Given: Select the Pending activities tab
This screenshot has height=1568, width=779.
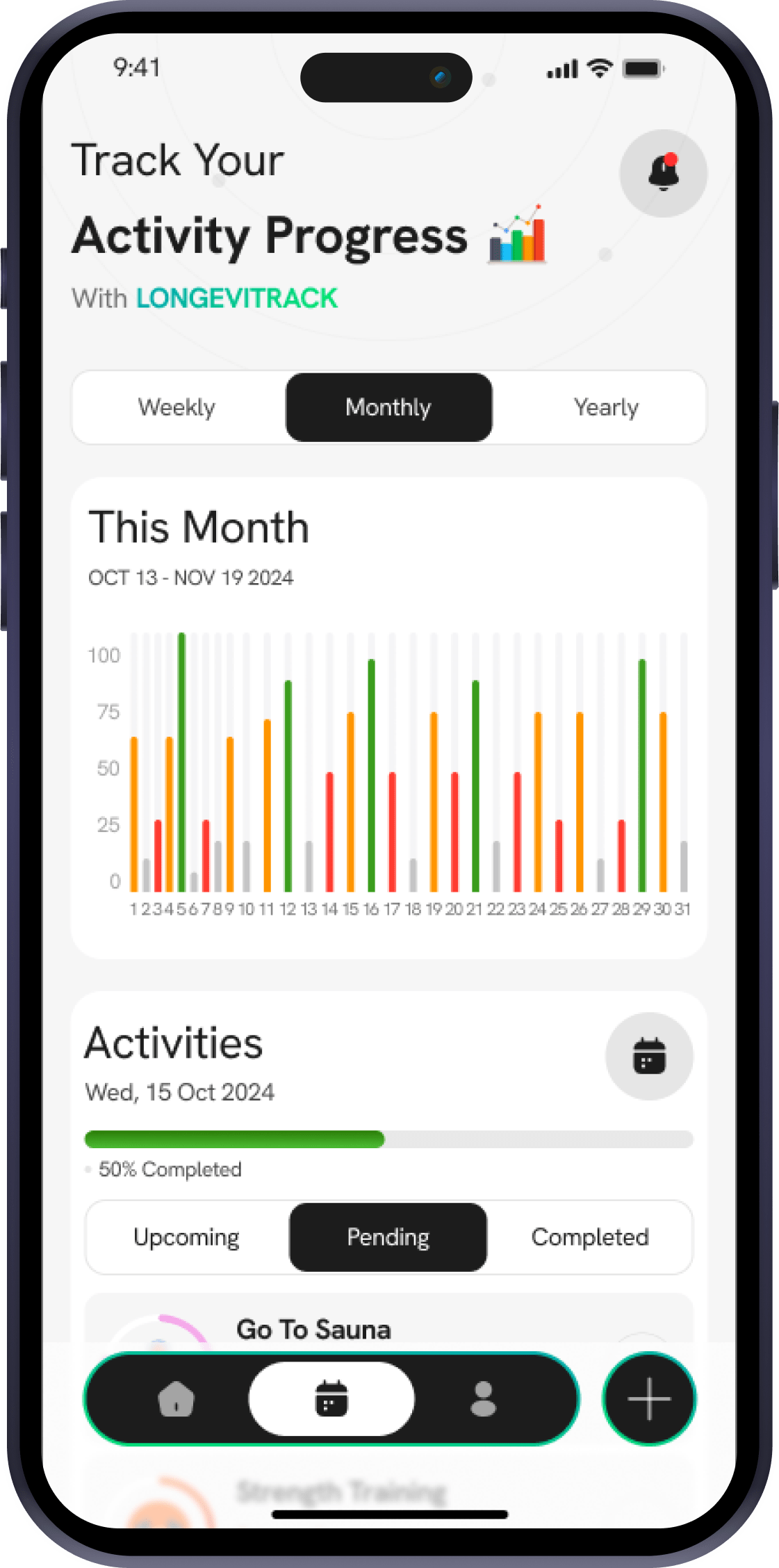Looking at the screenshot, I should pyautogui.click(x=388, y=1237).
